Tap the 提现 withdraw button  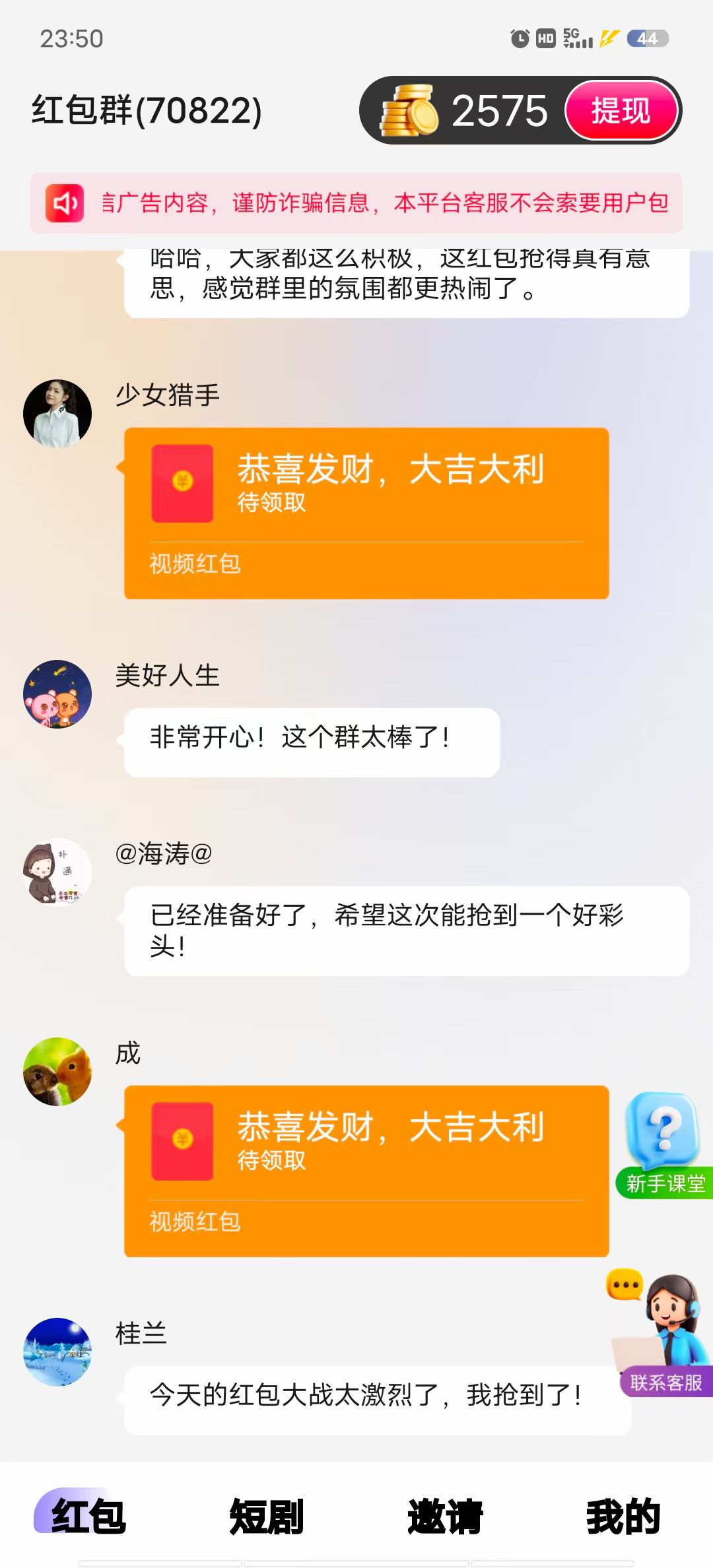pyautogui.click(x=621, y=110)
